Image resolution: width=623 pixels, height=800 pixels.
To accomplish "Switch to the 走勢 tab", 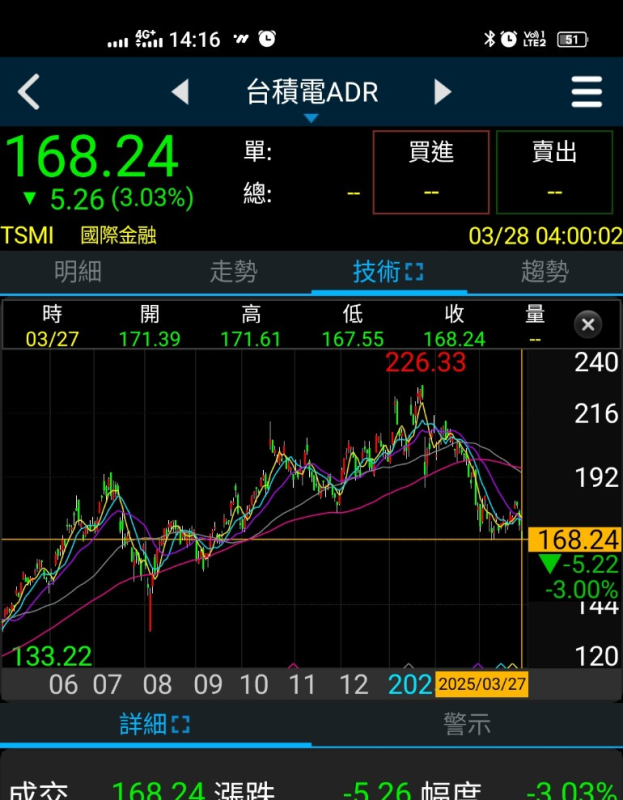I will click(x=233, y=271).
